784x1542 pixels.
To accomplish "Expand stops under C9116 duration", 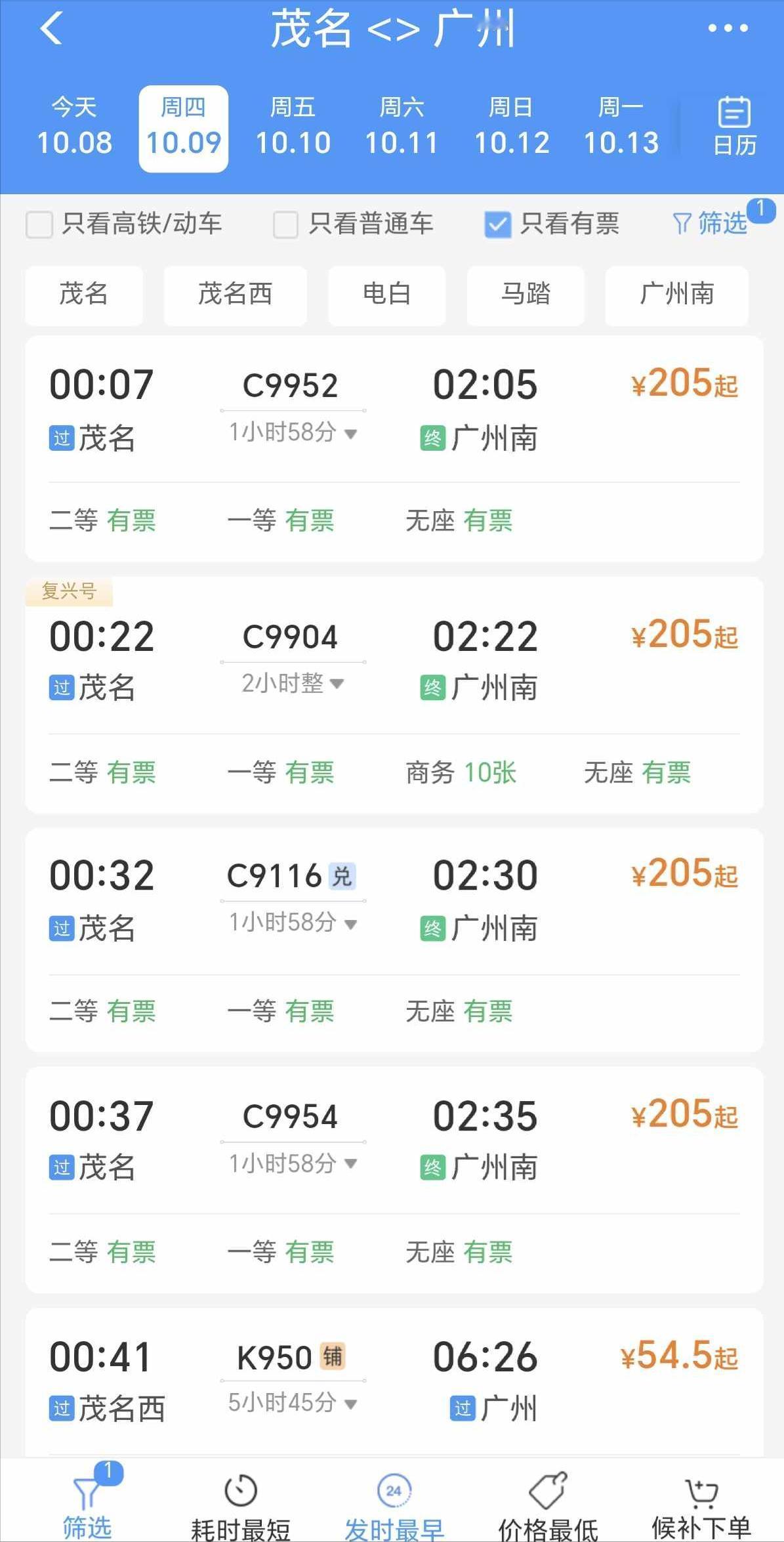I will pos(293,923).
